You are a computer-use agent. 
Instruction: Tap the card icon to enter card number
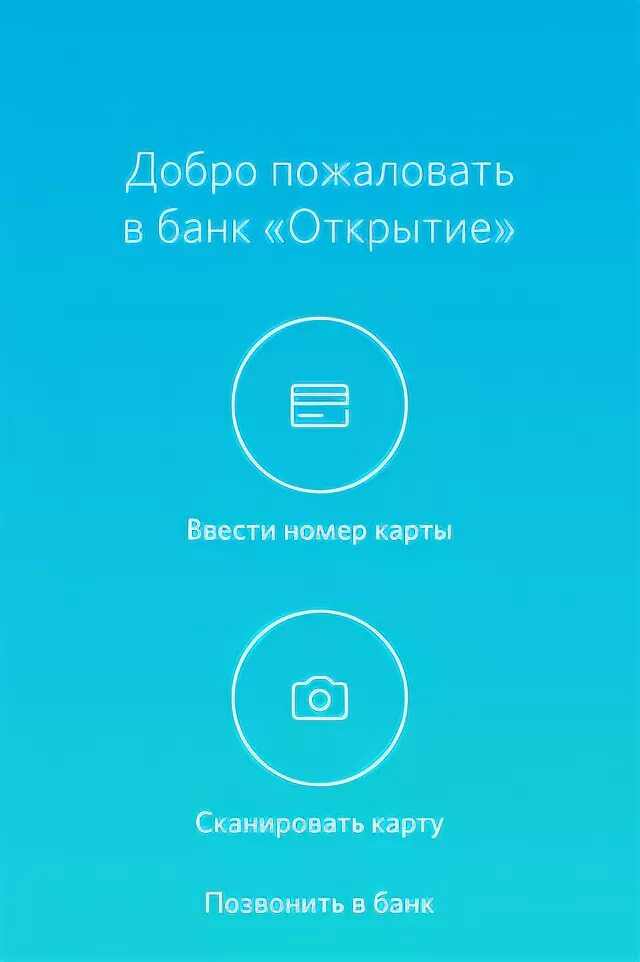click(x=320, y=405)
